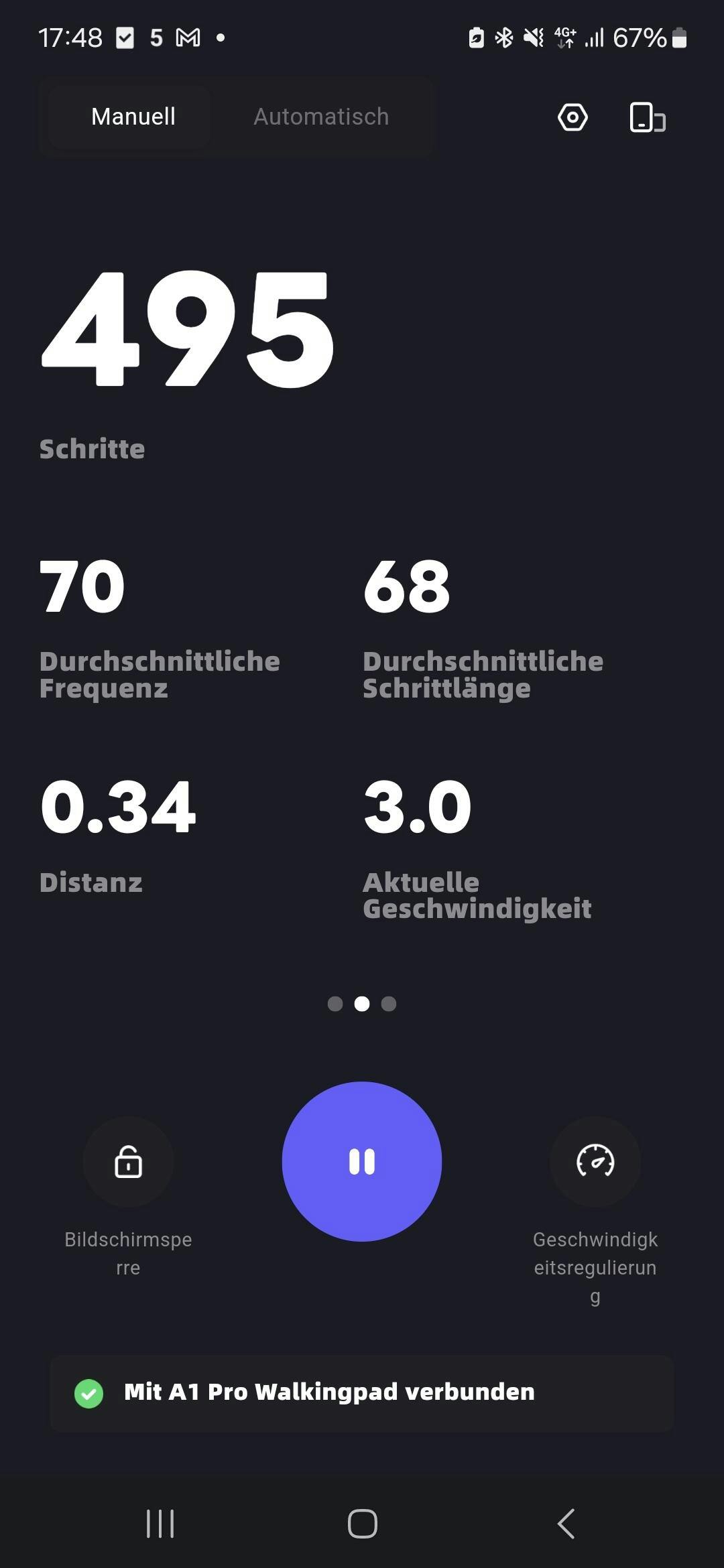This screenshot has width=724, height=1568.
Task: Go to the first page indicator dot
Action: pos(335,1003)
